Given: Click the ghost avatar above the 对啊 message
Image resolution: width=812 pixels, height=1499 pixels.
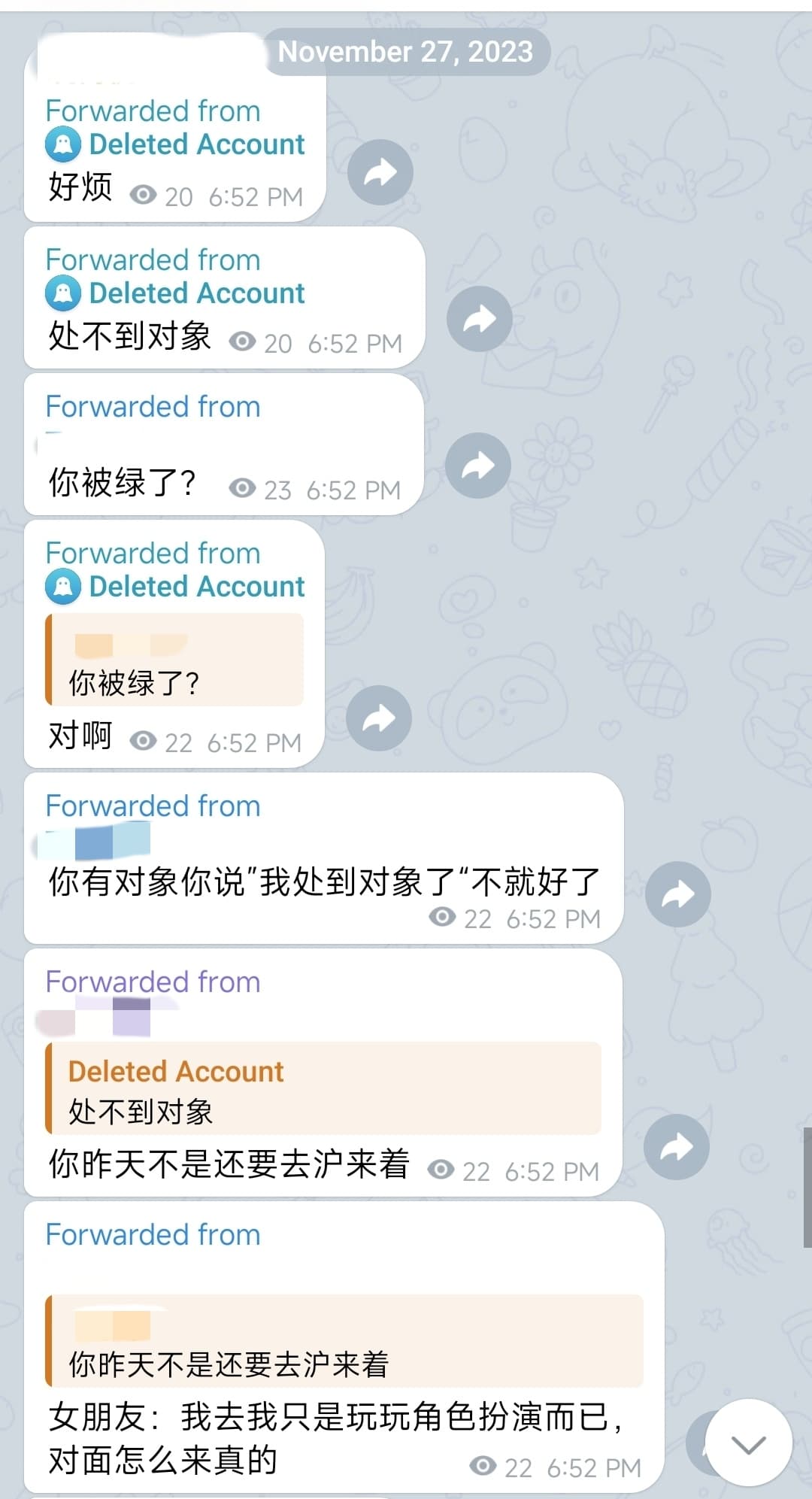Looking at the screenshot, I should [x=63, y=587].
